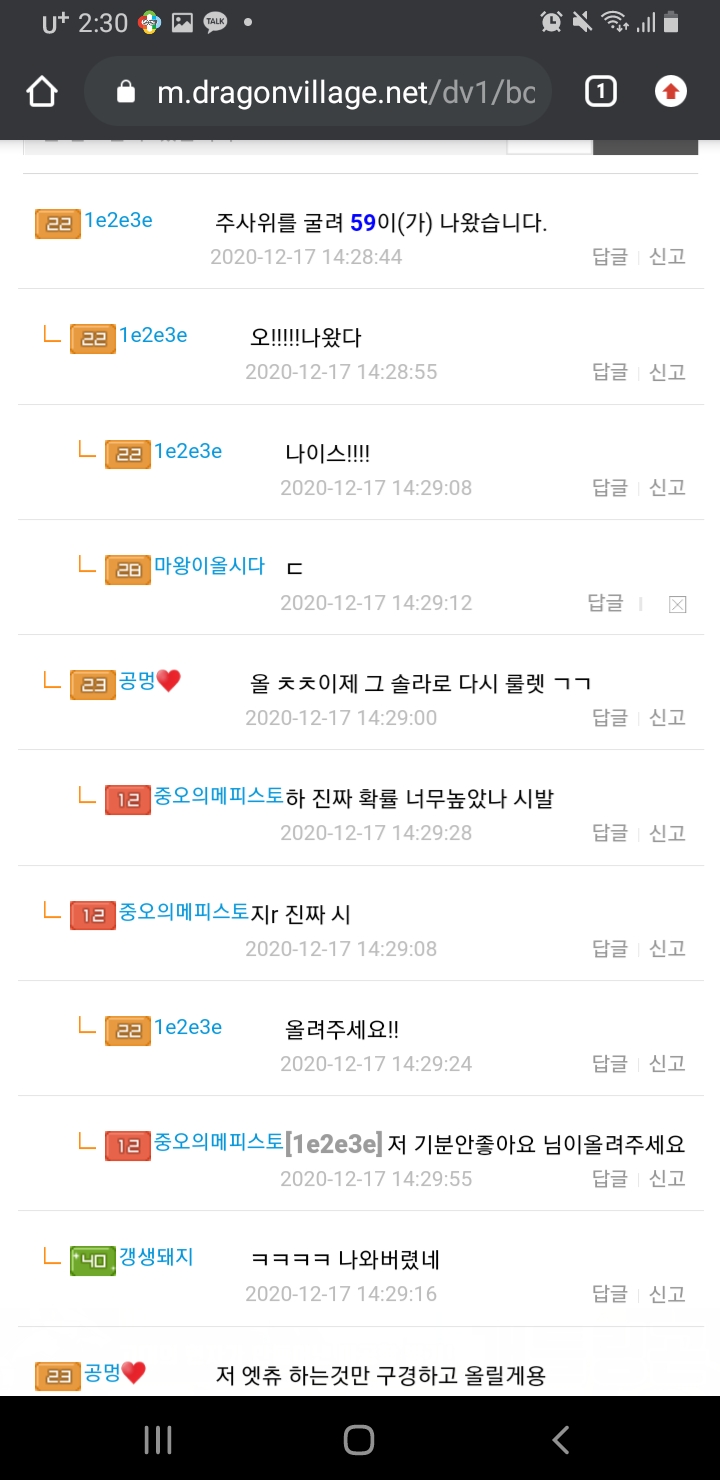Report the 지r 진짜 시 comment
This screenshot has width=720, height=1480.
click(x=667, y=948)
